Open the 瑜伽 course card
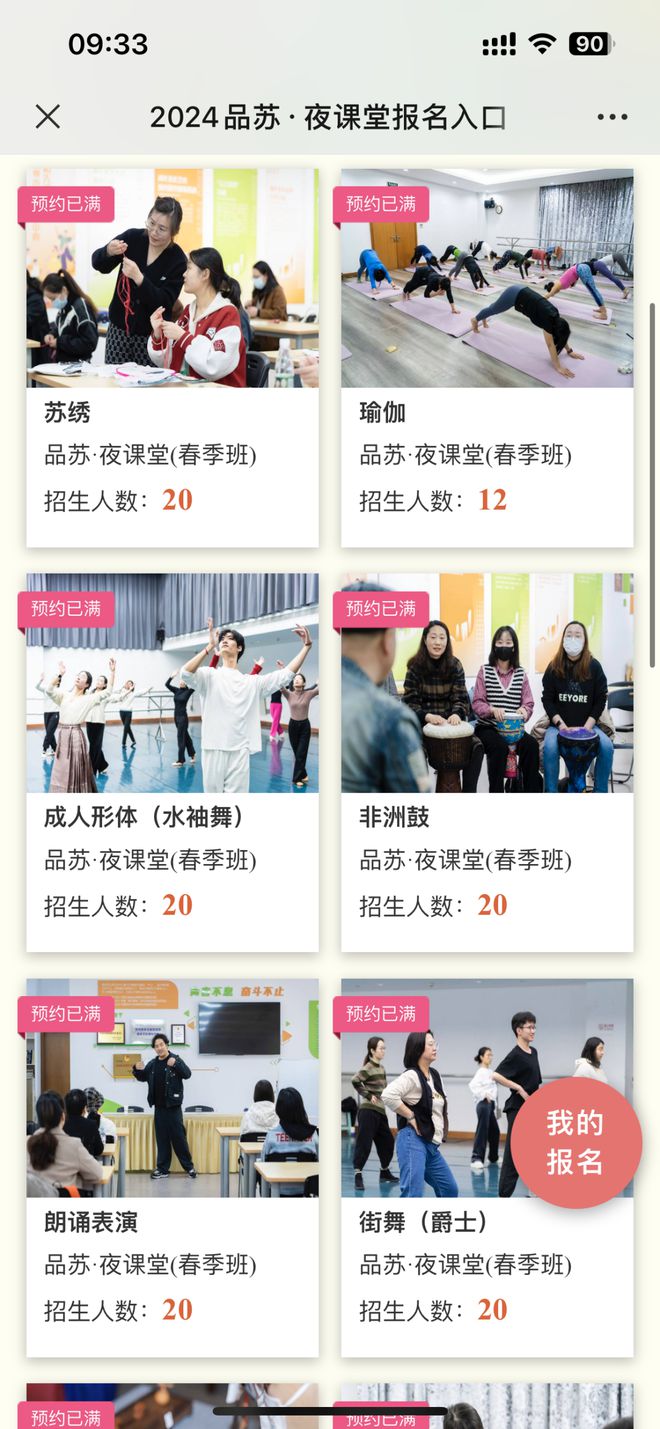Screen dimensions: 660x1429 point(487,358)
